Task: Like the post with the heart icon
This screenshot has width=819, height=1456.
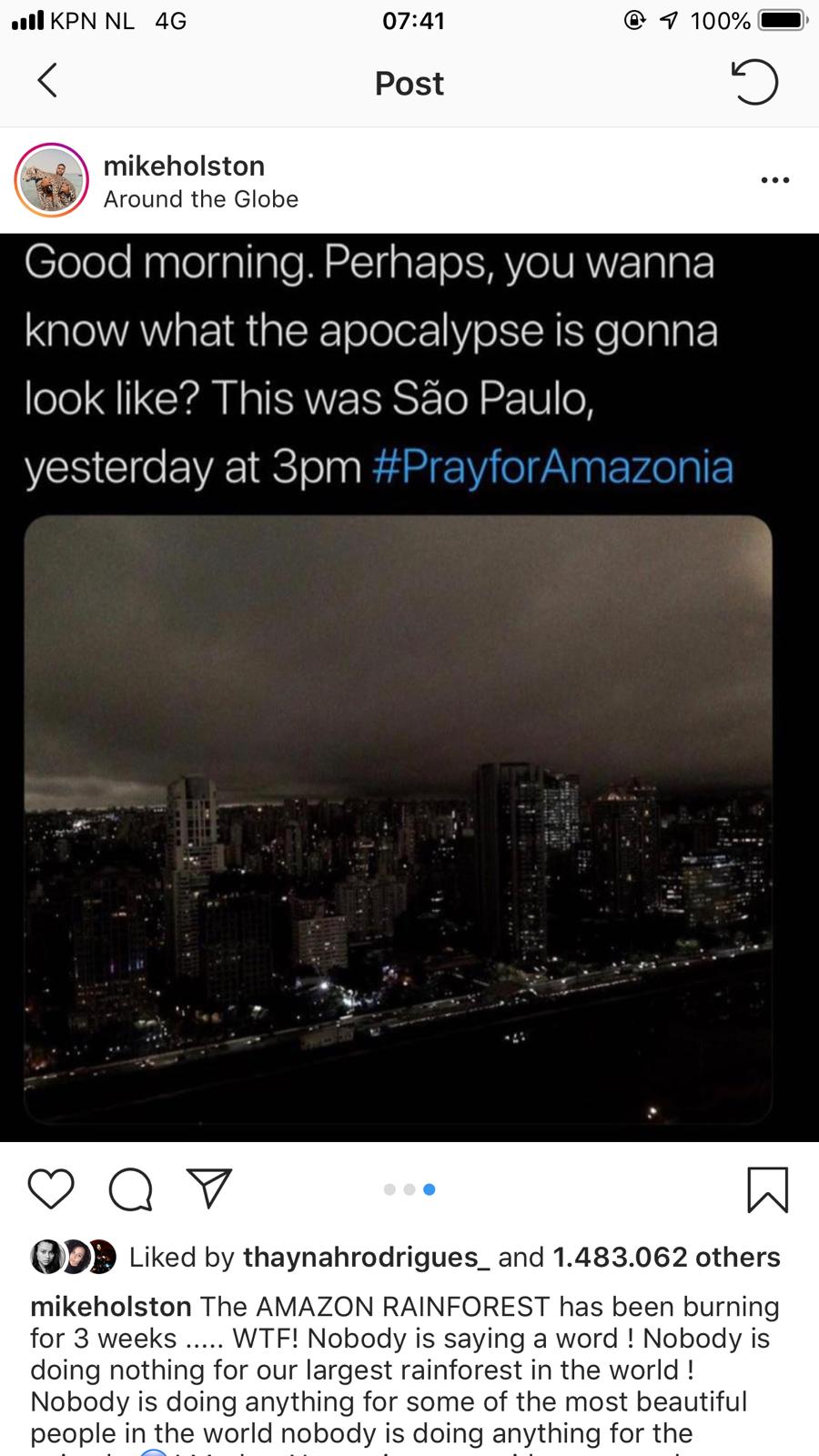Action: point(51,1189)
